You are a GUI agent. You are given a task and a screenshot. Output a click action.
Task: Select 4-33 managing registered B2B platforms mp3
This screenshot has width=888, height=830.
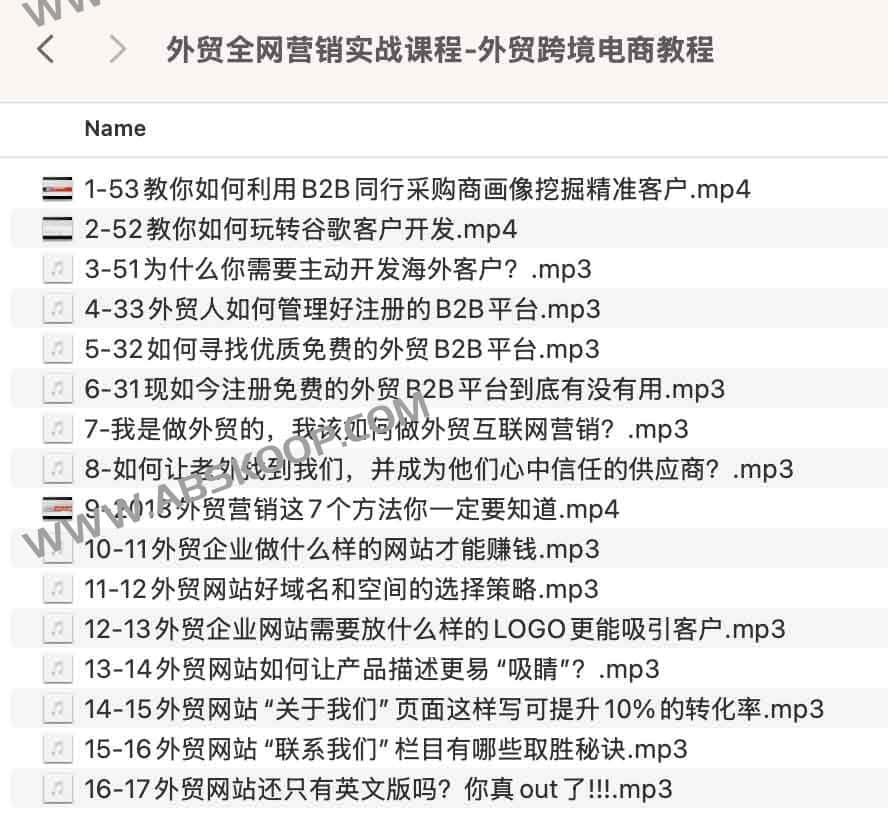tap(342, 309)
